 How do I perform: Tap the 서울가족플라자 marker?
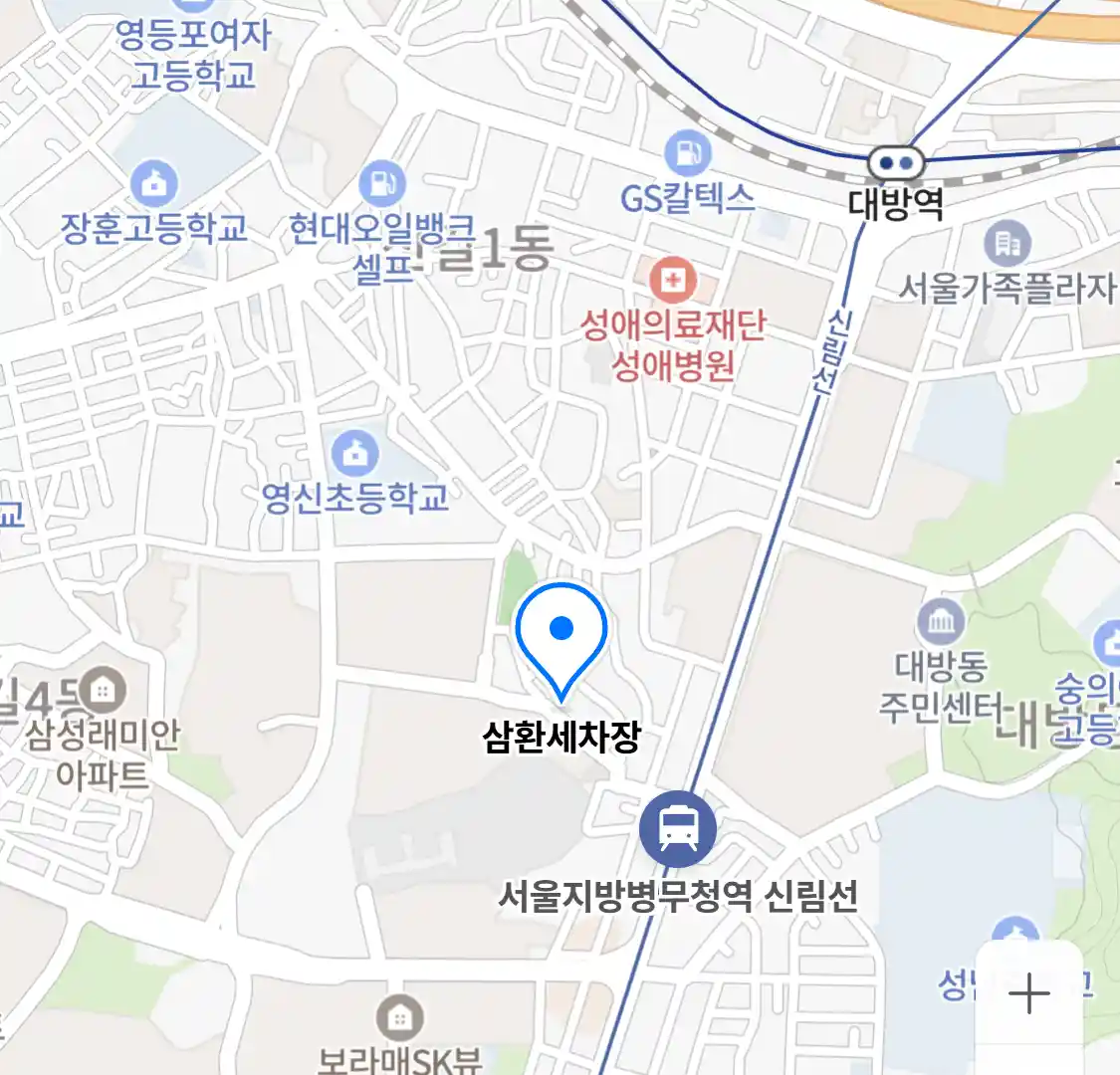click(x=1007, y=244)
